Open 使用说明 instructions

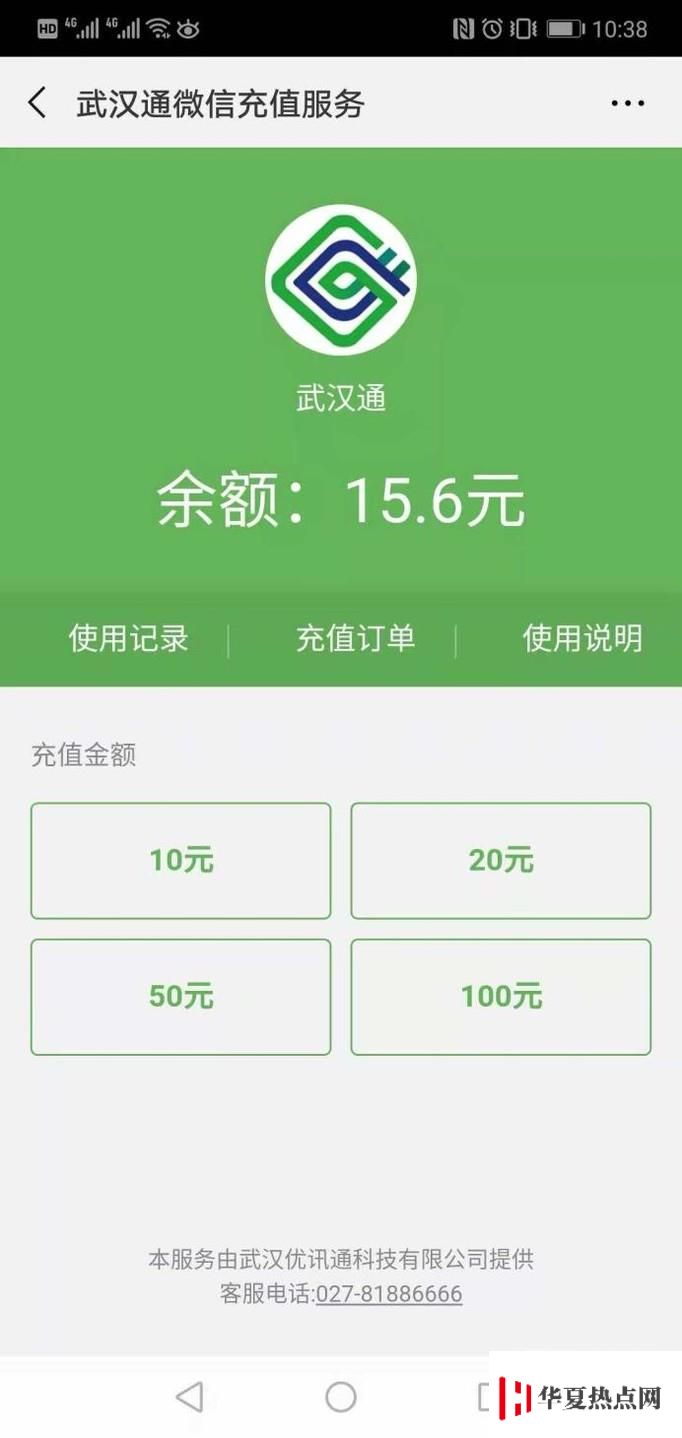coord(582,638)
